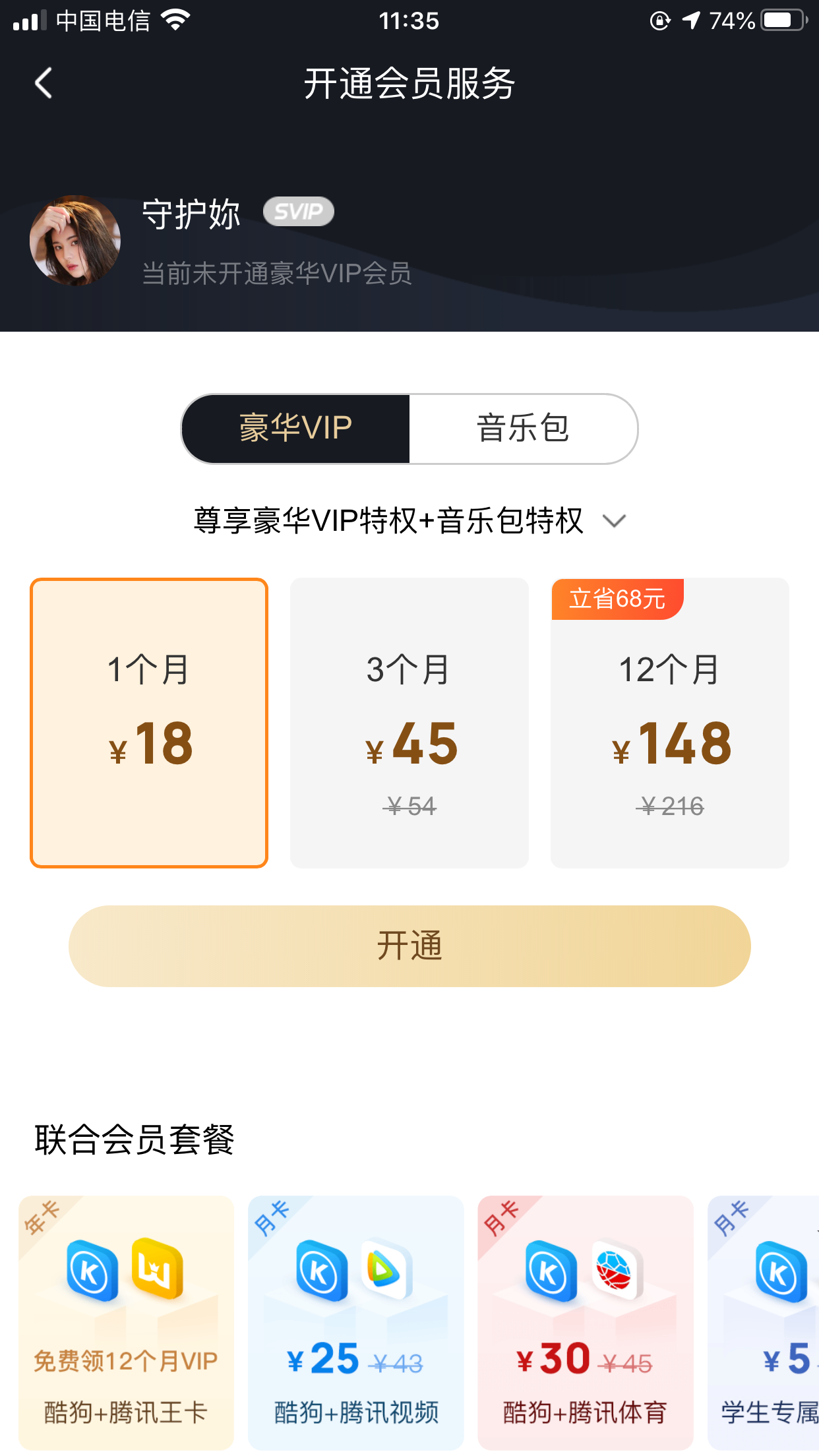
Task: Open the 酷狗+腾讯王卡 package card
Action: click(x=126, y=1322)
